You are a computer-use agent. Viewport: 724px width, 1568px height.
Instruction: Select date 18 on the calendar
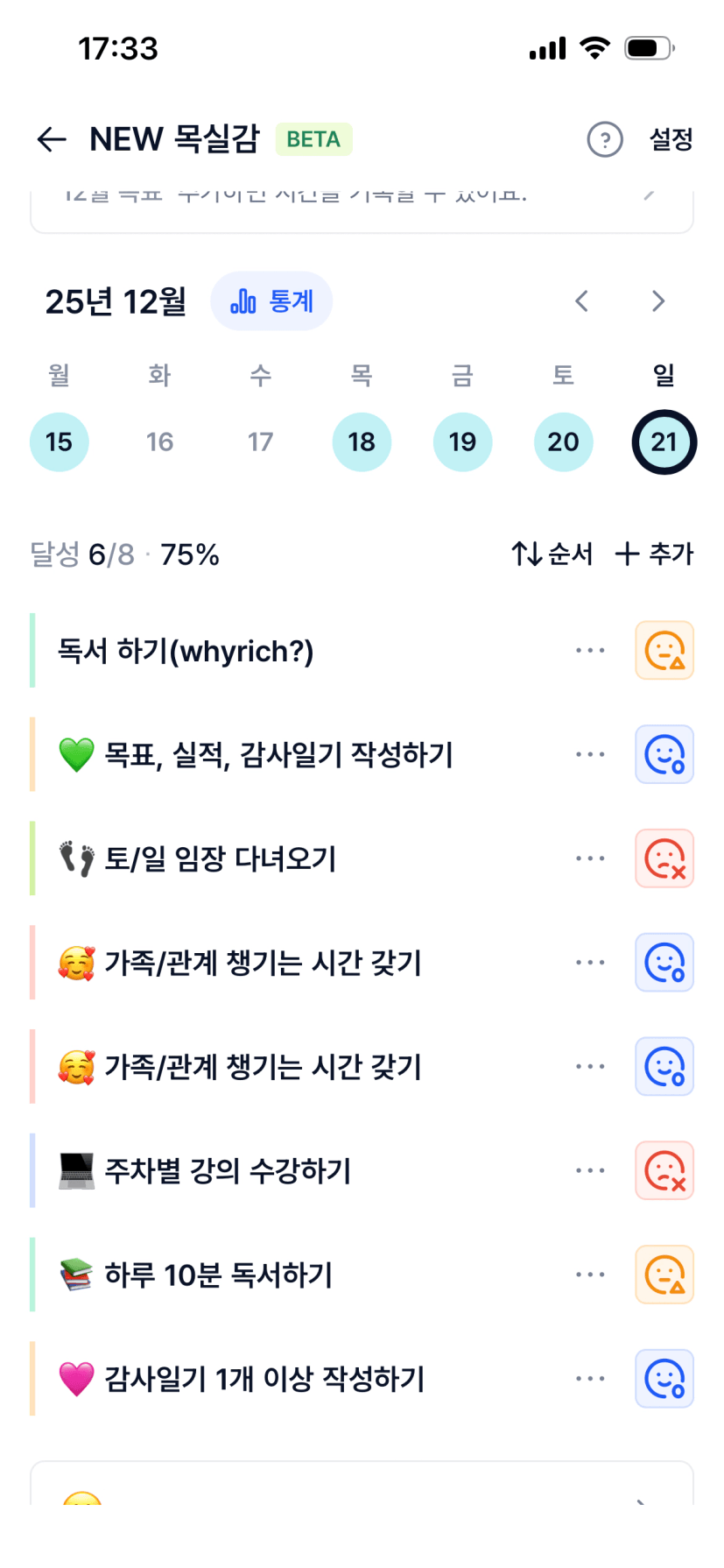coord(362,441)
